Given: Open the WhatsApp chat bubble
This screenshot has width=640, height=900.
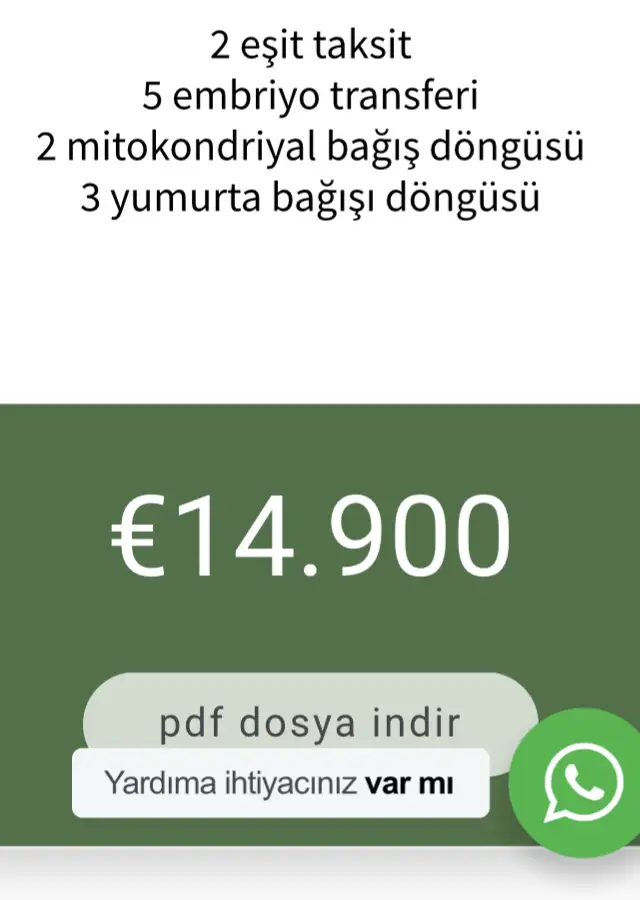Looking at the screenshot, I should tap(575, 782).
